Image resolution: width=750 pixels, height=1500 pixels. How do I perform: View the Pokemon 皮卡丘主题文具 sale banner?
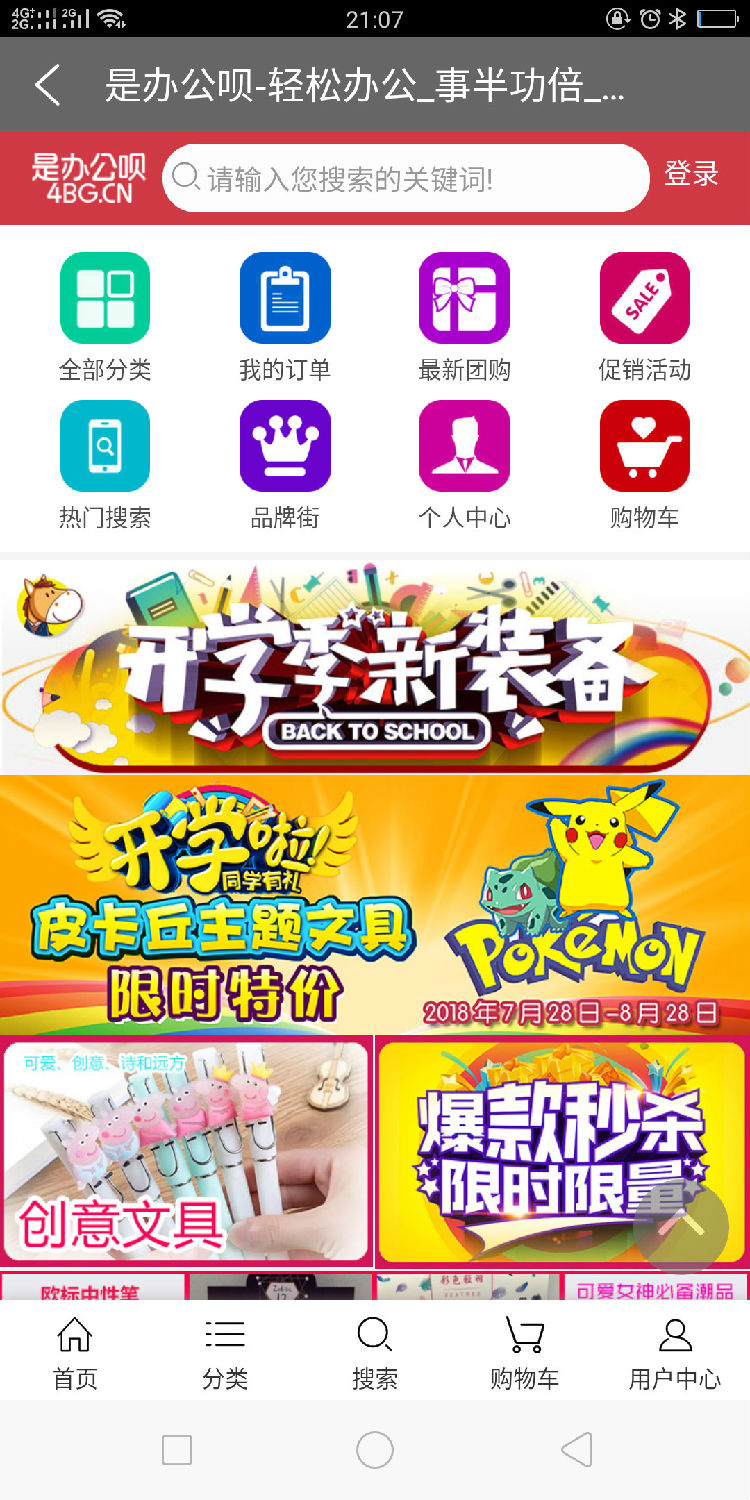[375, 905]
